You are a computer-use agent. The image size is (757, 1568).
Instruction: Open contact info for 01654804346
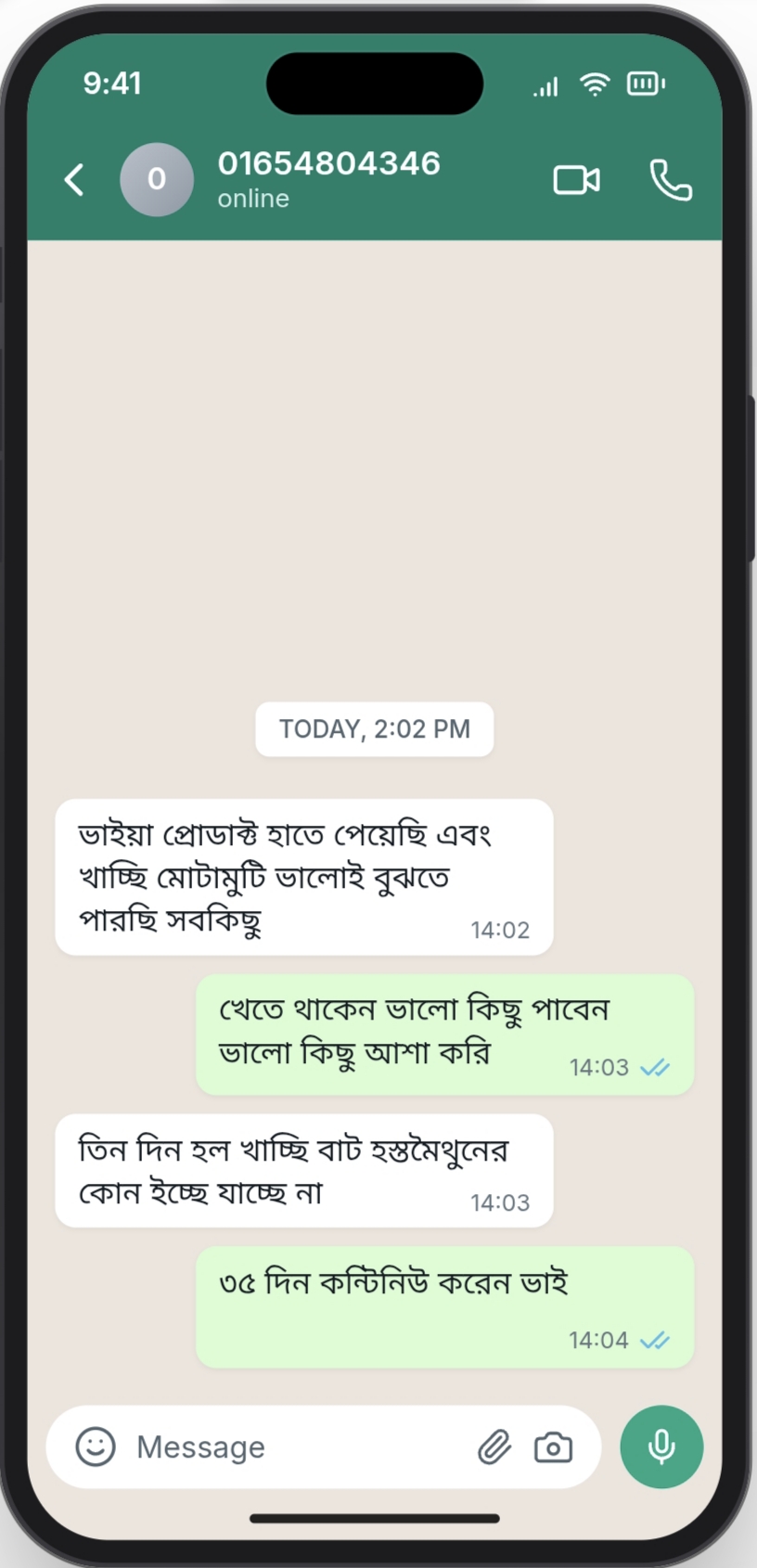[328, 178]
